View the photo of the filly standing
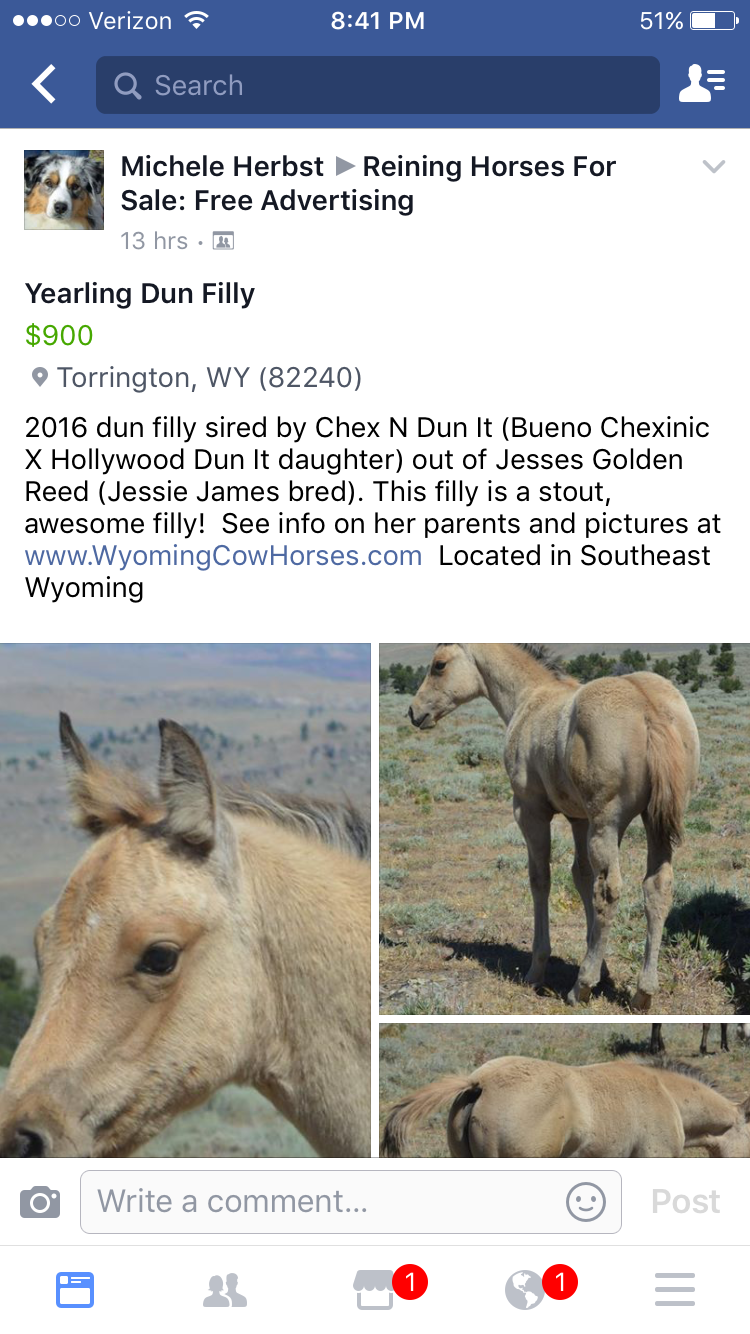 (564, 828)
